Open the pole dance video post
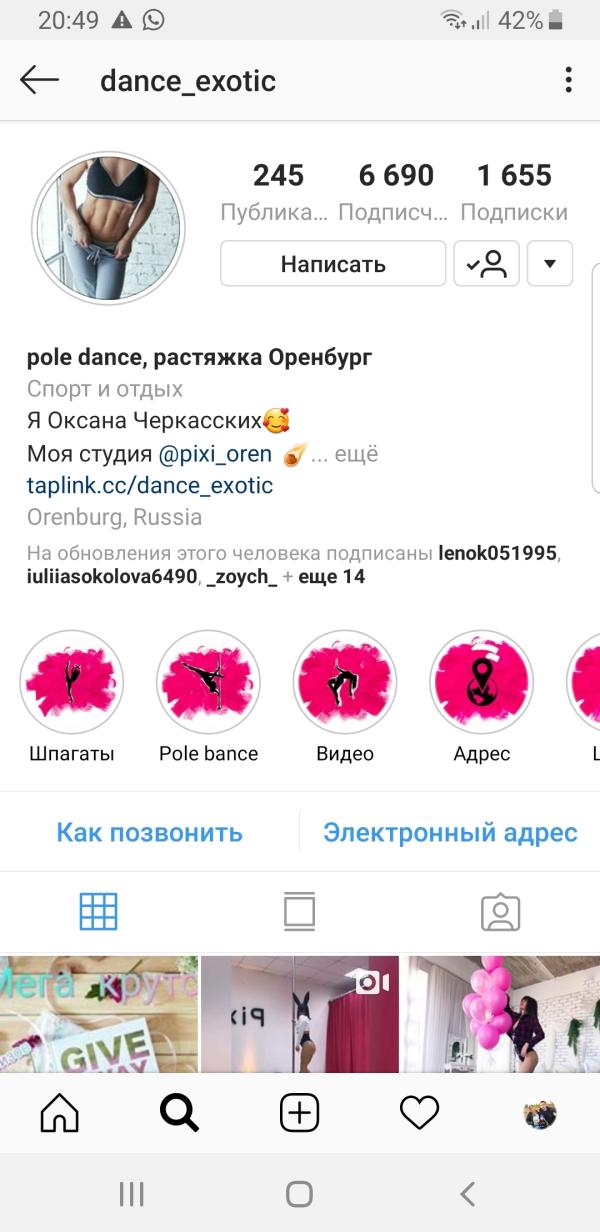The width and height of the screenshot is (600, 1232). click(x=300, y=1014)
